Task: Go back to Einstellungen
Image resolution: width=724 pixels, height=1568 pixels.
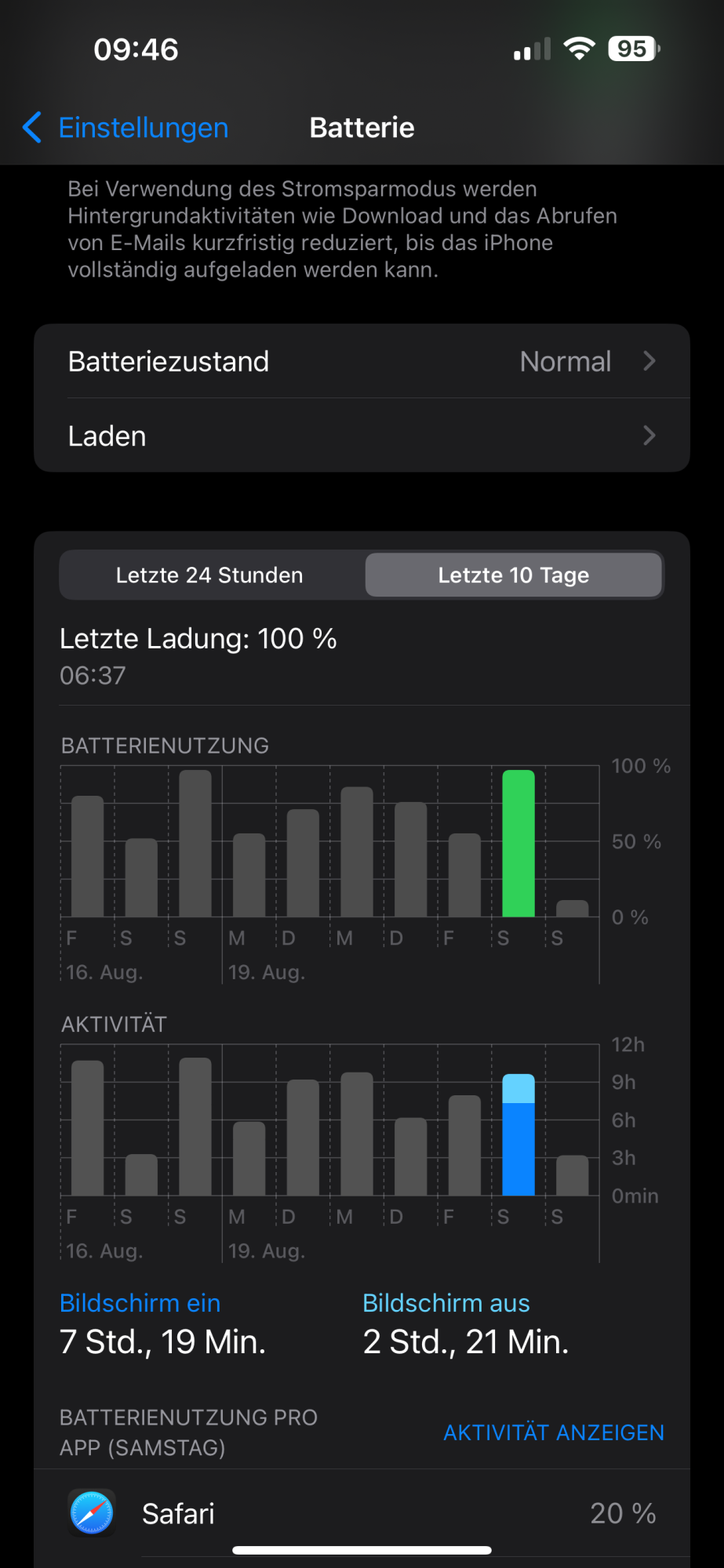Action: (126, 128)
